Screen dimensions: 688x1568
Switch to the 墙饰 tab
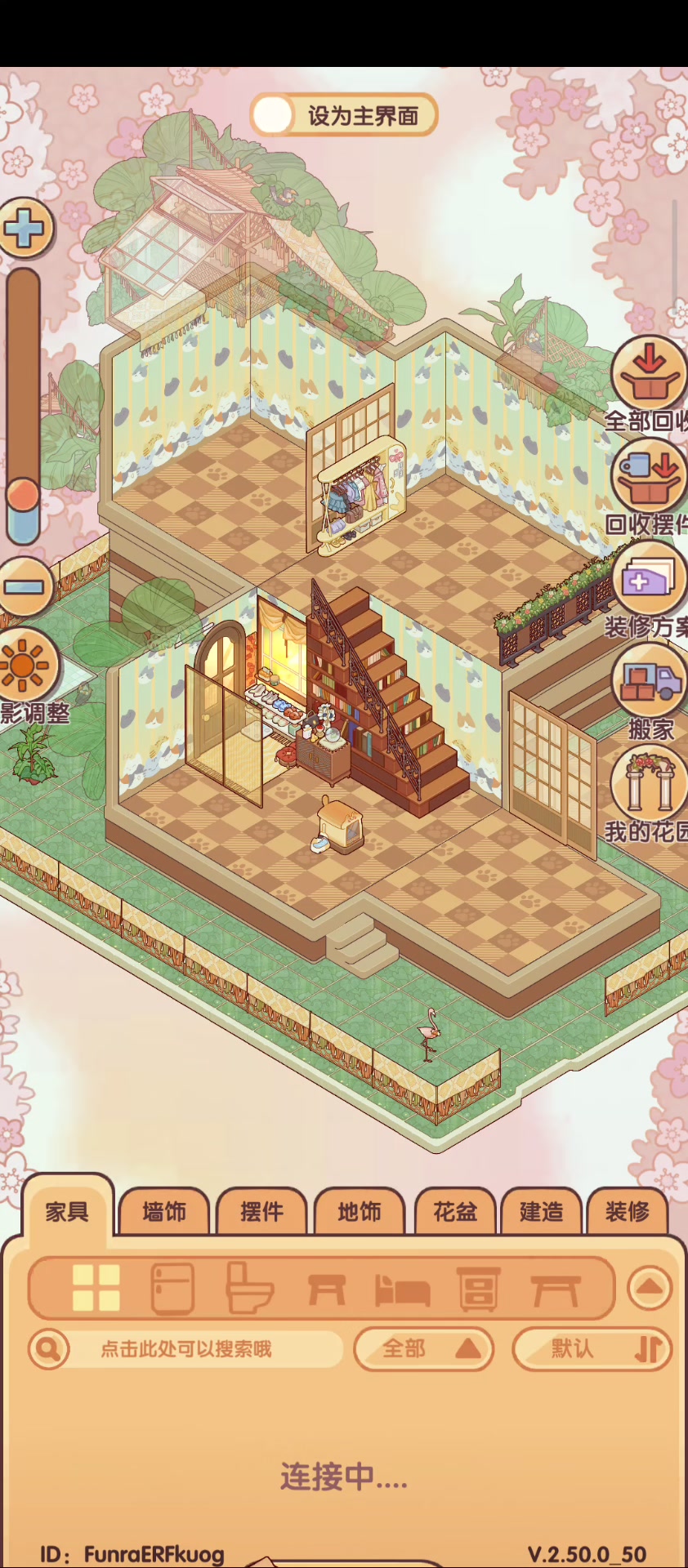click(164, 1212)
